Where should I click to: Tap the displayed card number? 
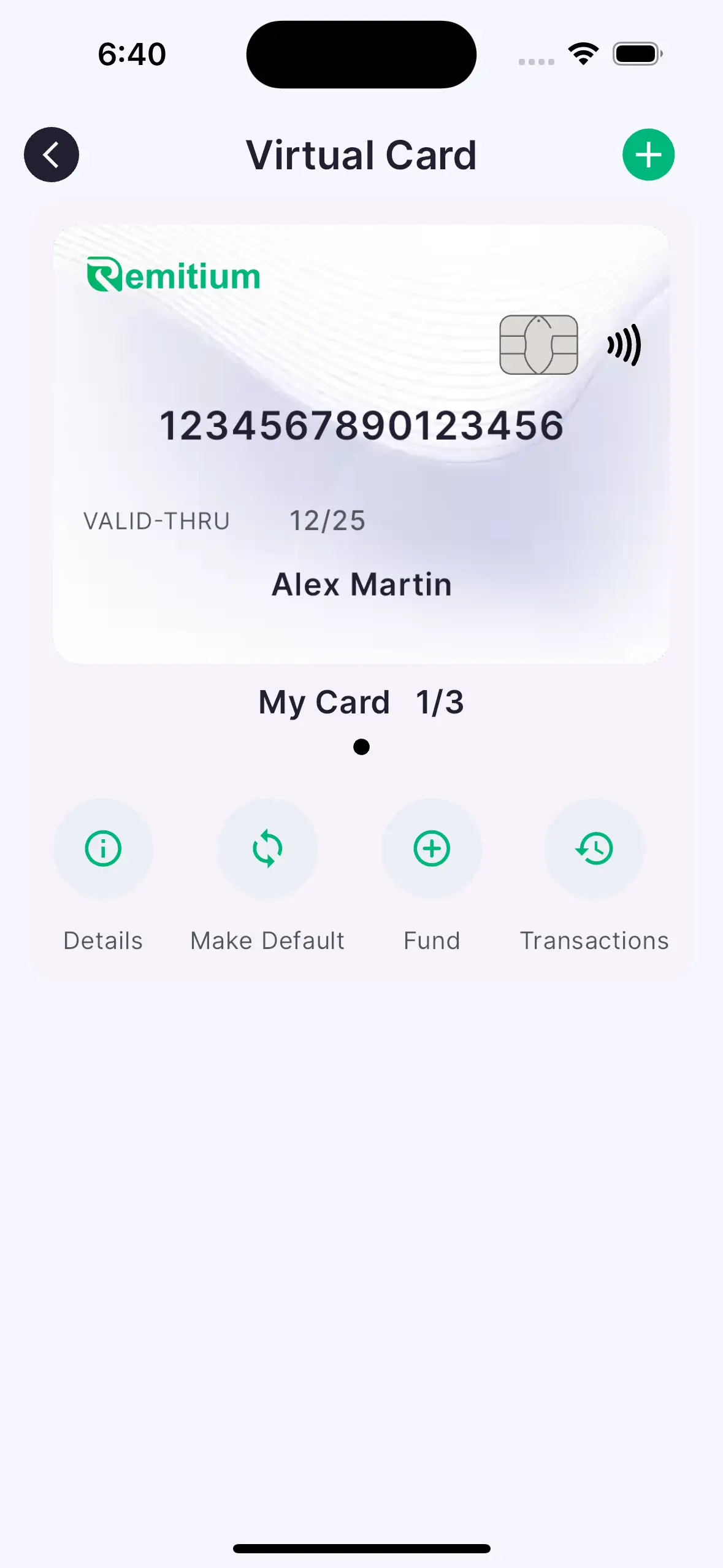362,426
